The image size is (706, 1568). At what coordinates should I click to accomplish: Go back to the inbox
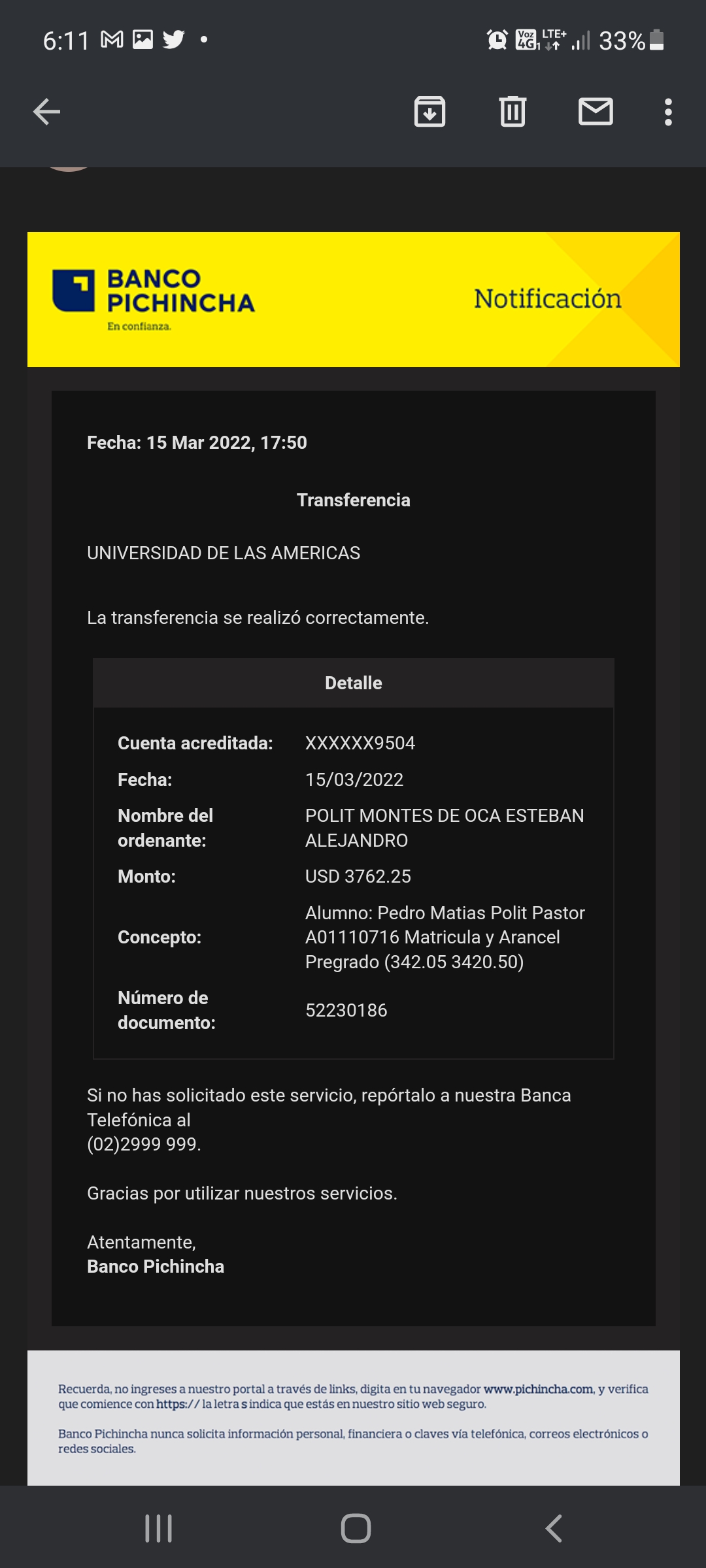coord(46,112)
